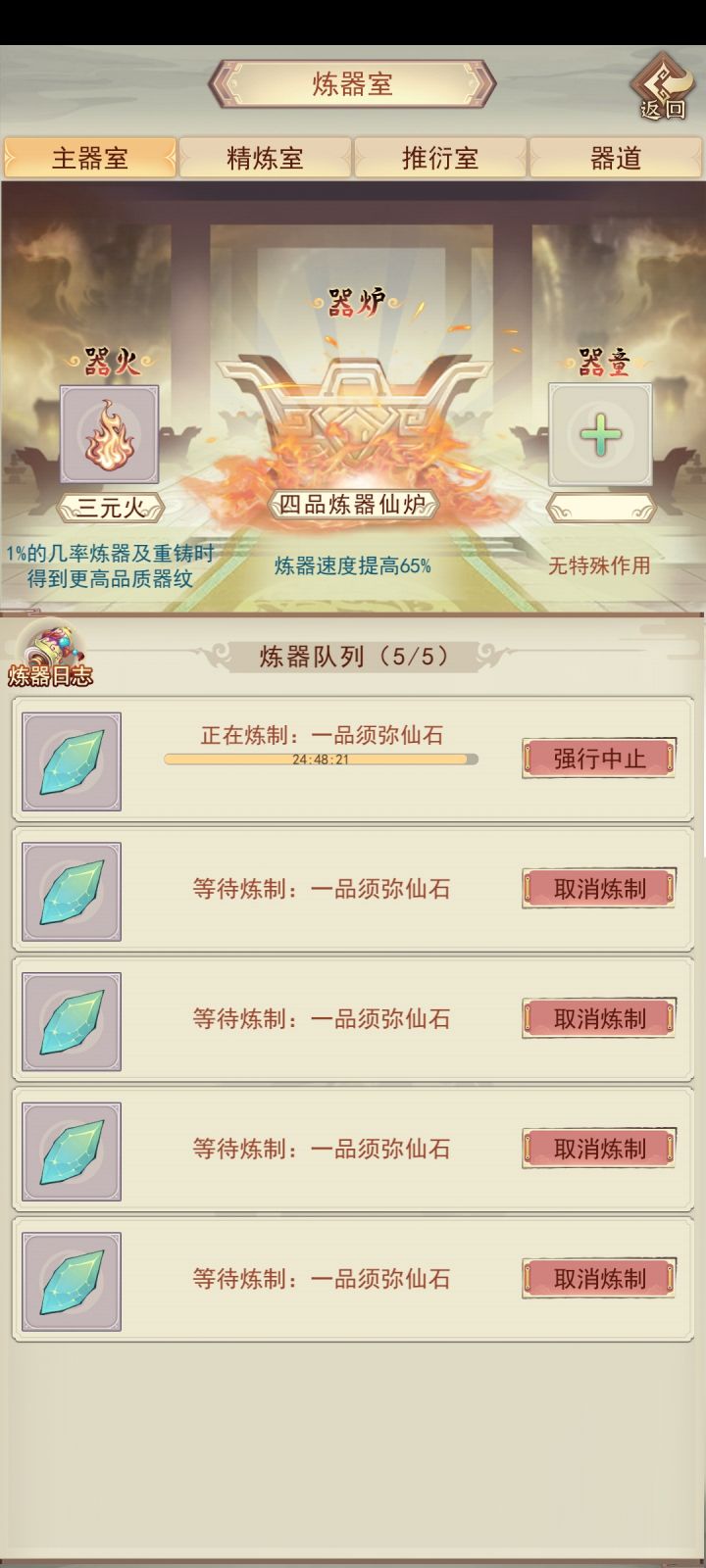The image size is (706, 1568).
Task: Tap the 返回 scroll icon top right
Action: [662, 88]
